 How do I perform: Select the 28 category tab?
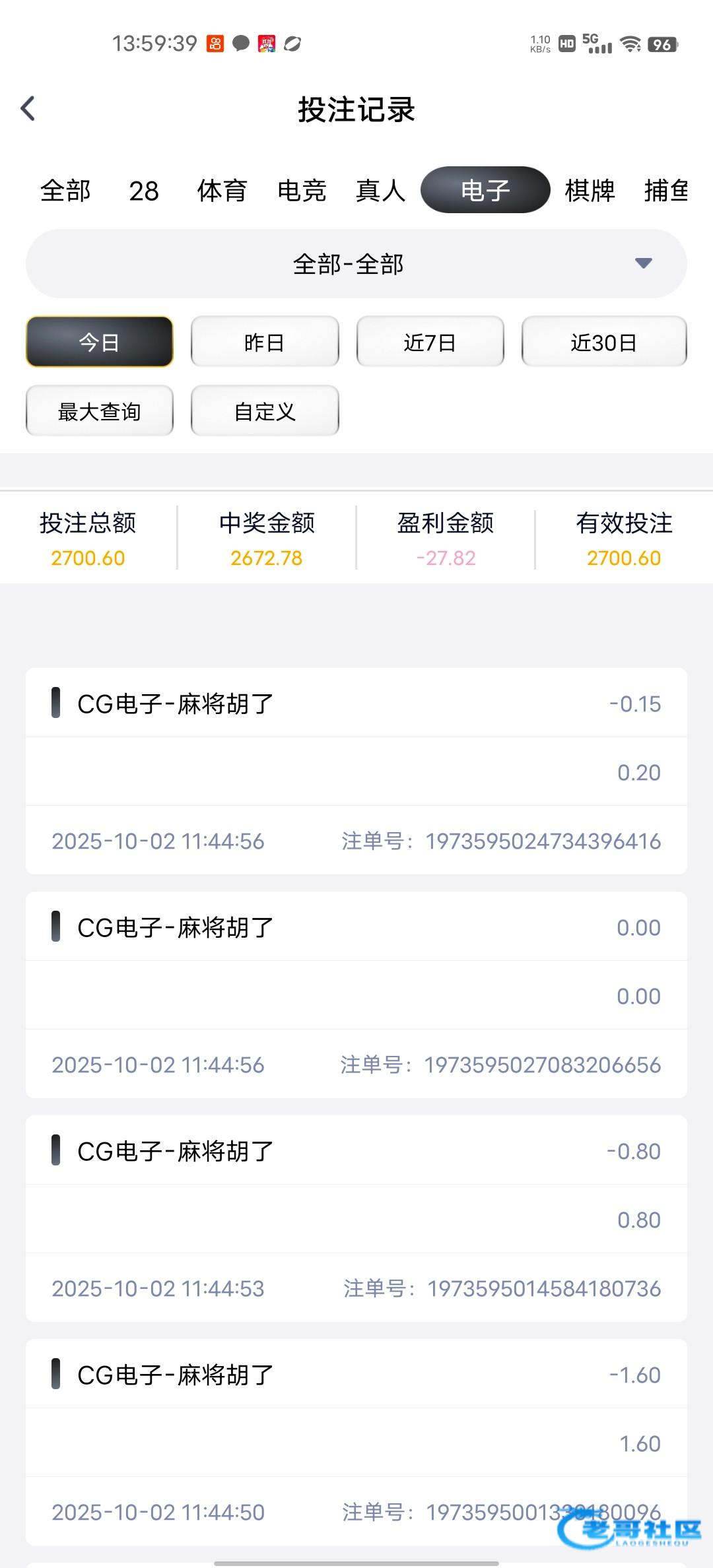pos(144,191)
